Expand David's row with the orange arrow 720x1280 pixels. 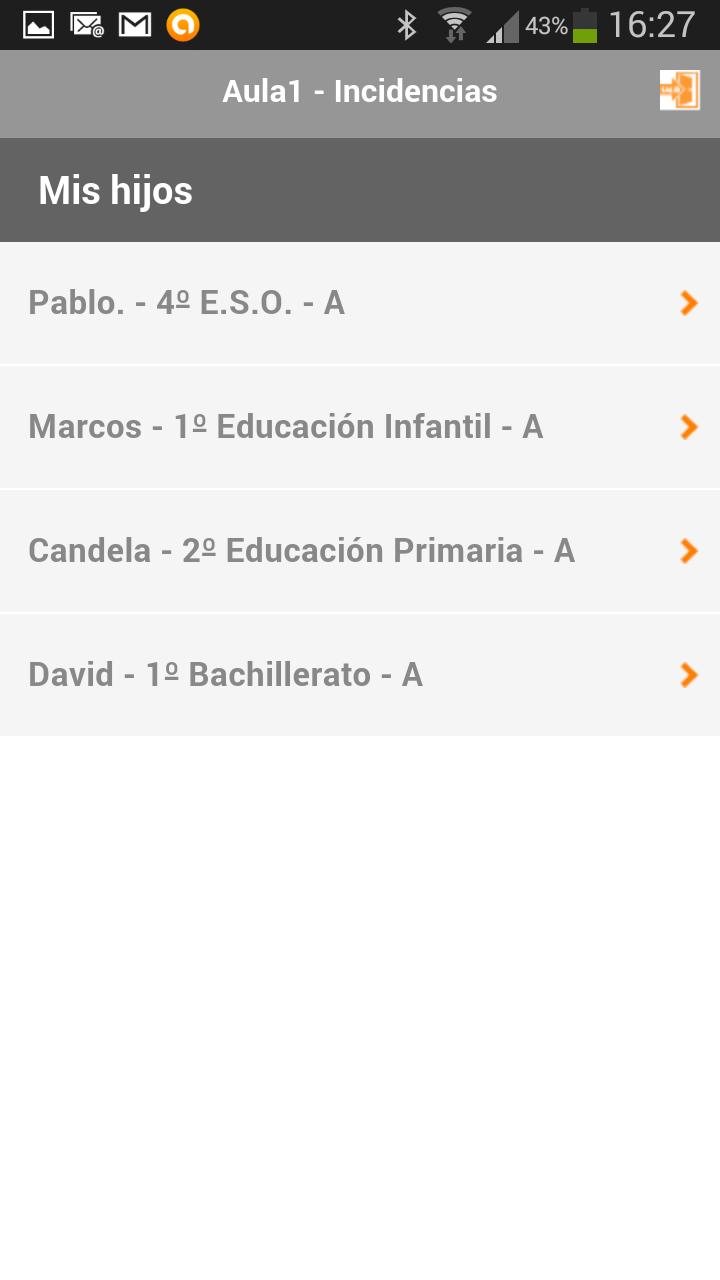[x=688, y=675]
